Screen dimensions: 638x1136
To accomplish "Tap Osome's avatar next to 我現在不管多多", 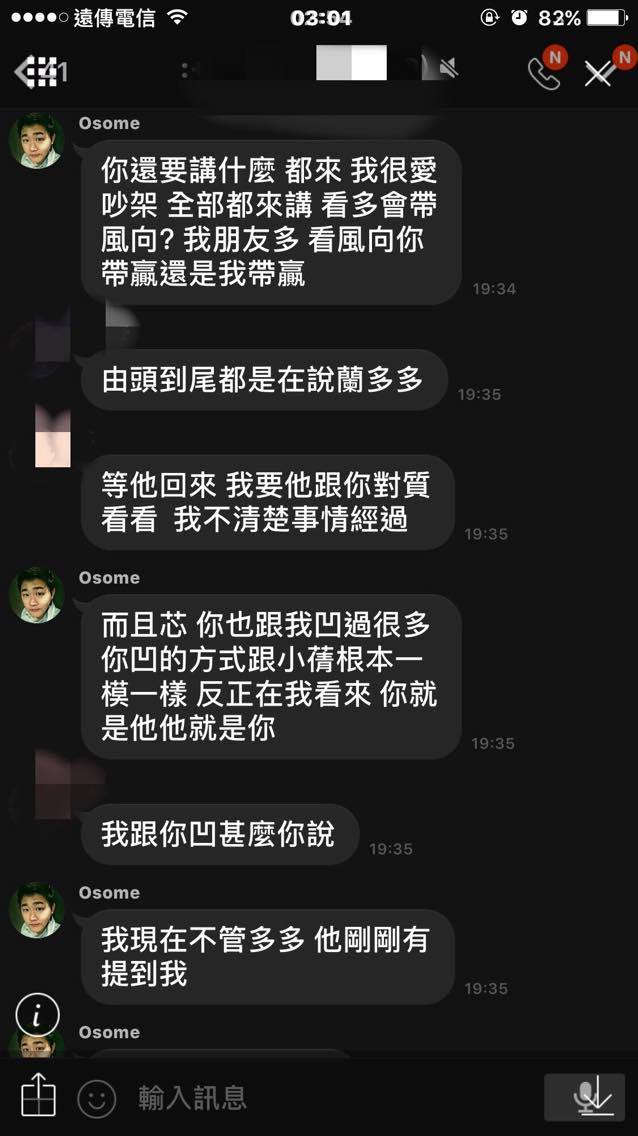I will (36, 910).
